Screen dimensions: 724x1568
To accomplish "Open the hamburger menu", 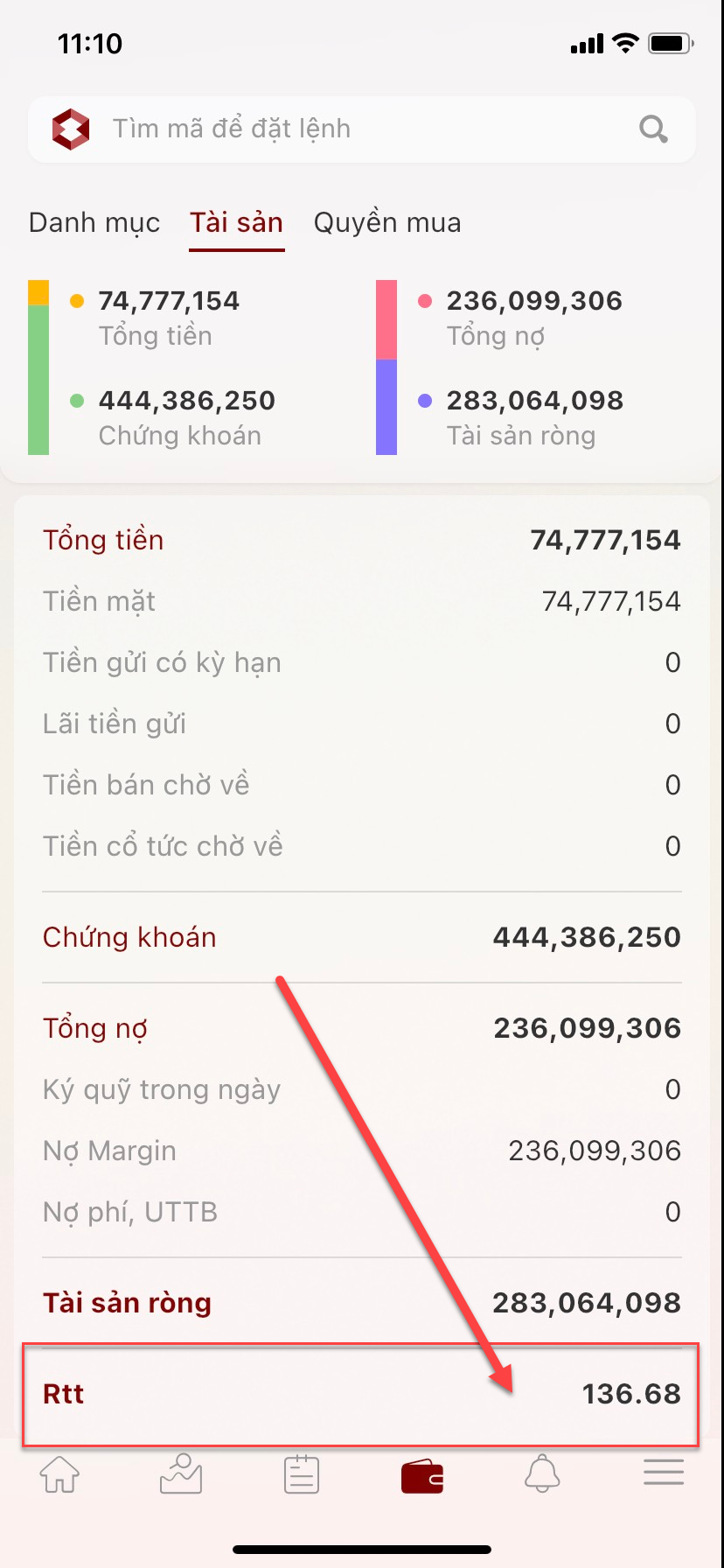I will click(x=664, y=1473).
